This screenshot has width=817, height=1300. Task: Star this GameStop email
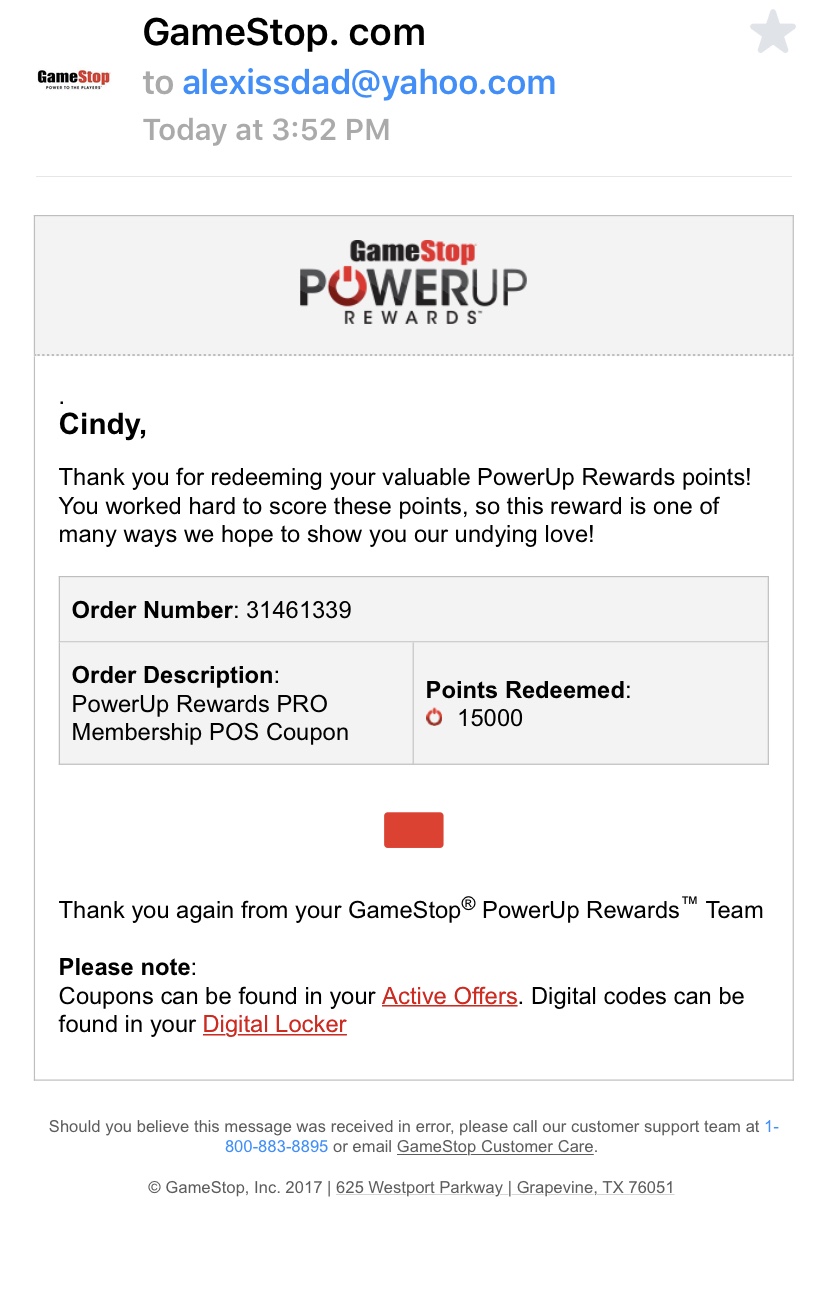[772, 33]
